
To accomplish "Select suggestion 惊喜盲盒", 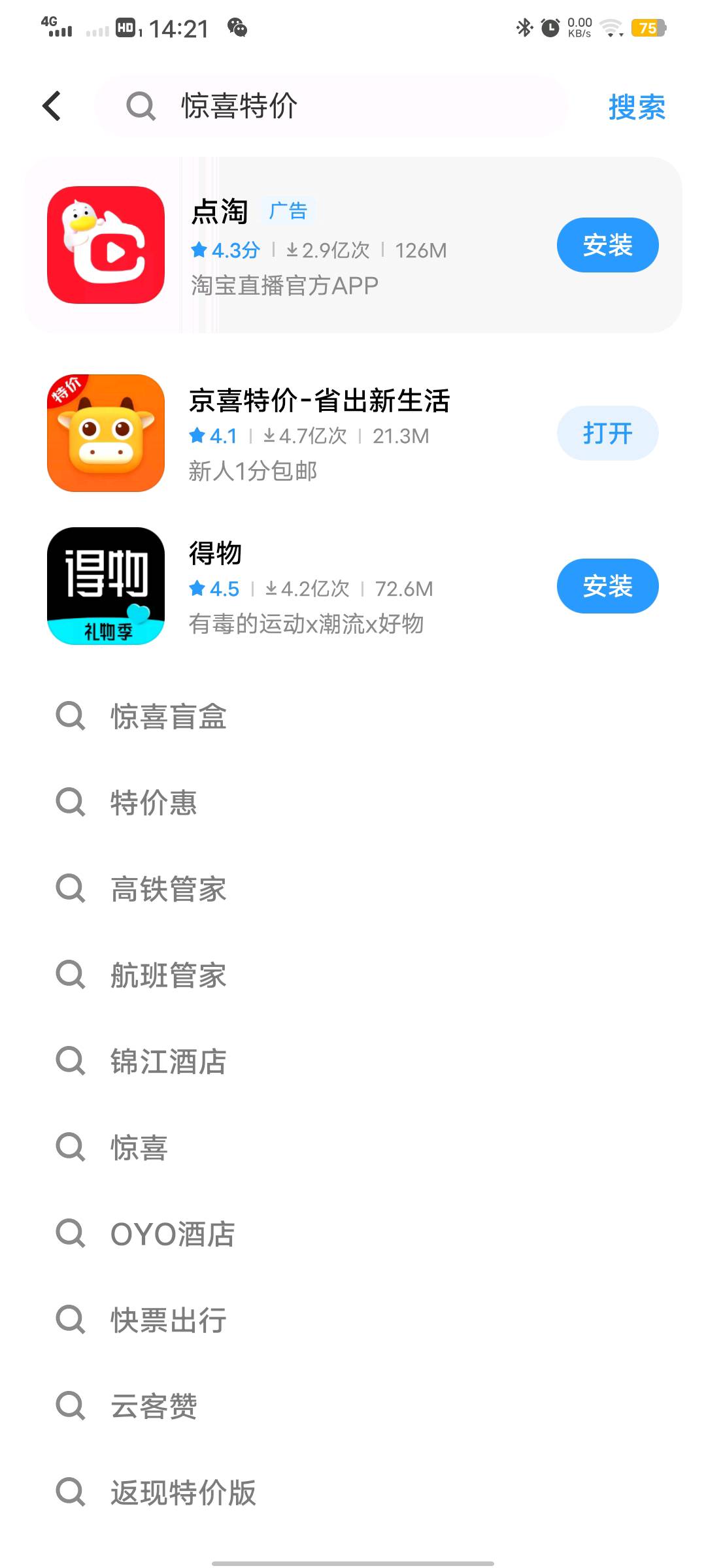I will [353, 715].
